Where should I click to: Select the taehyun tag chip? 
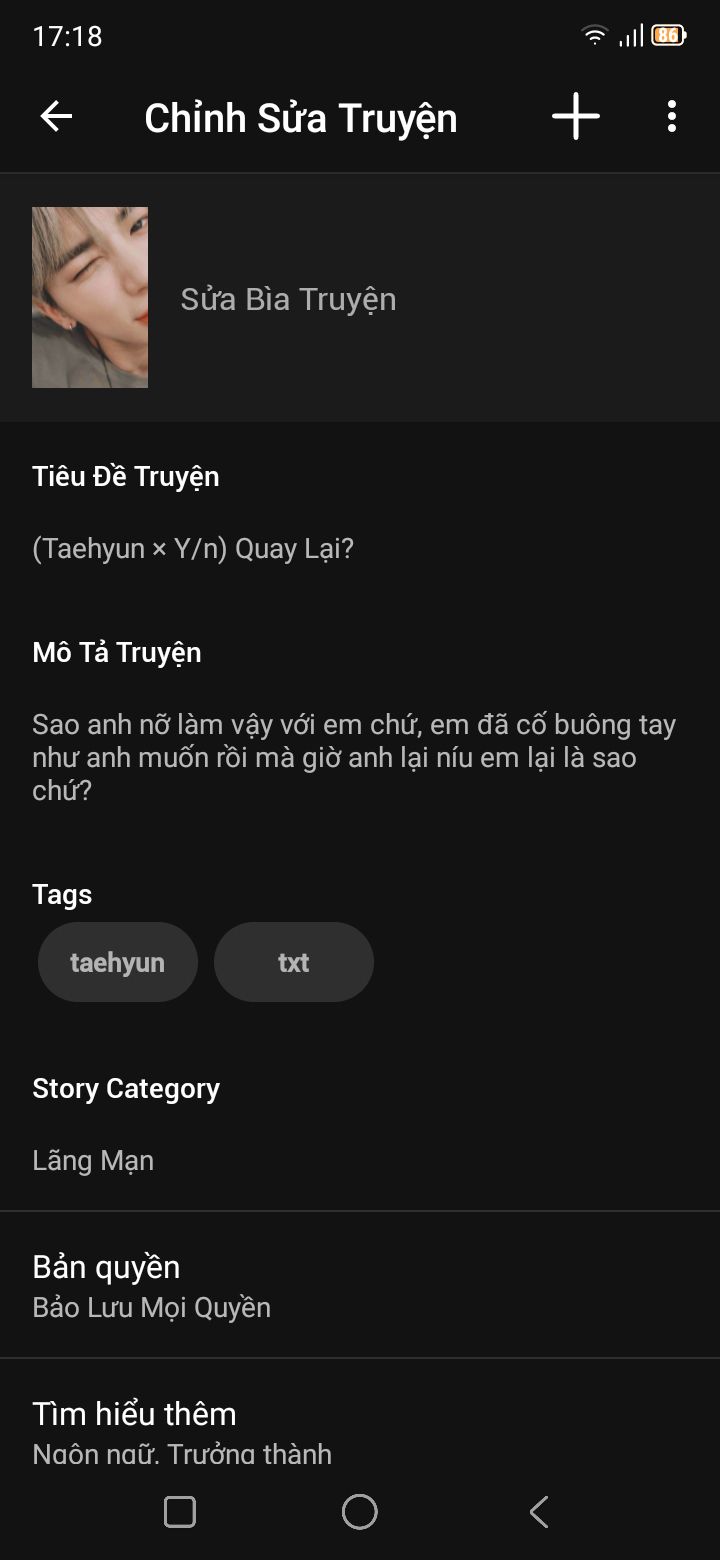pyautogui.click(x=118, y=962)
